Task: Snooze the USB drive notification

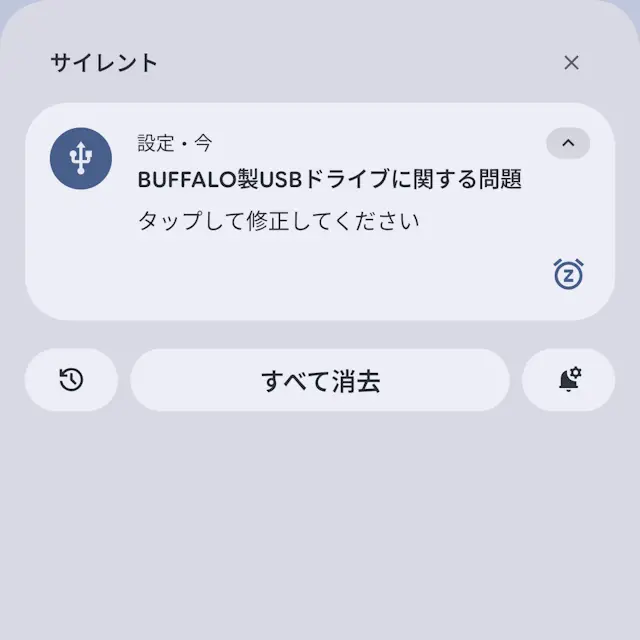Action: point(568,274)
